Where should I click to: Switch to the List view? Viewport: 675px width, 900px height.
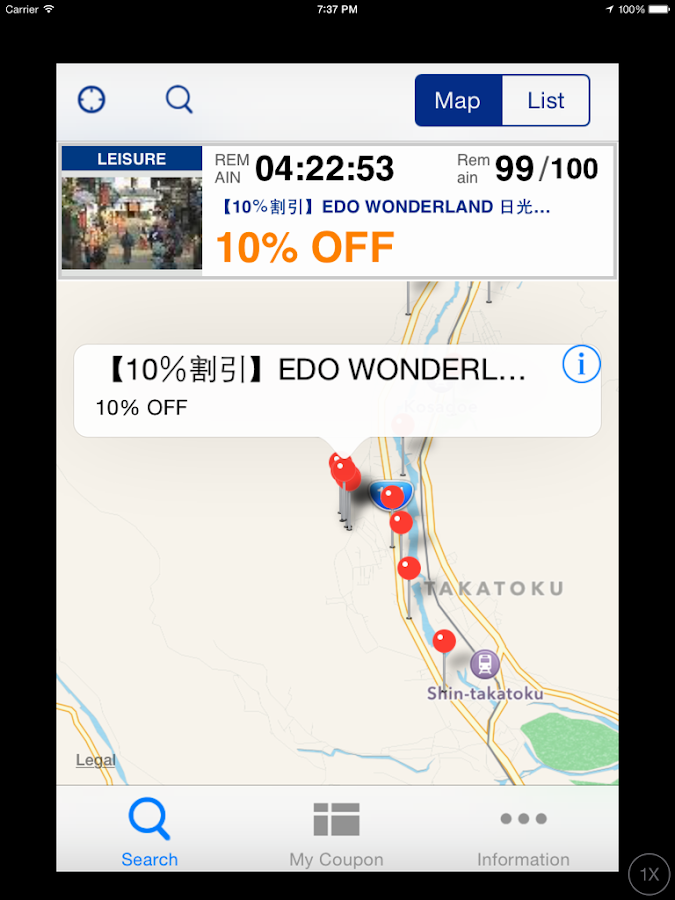click(x=546, y=101)
